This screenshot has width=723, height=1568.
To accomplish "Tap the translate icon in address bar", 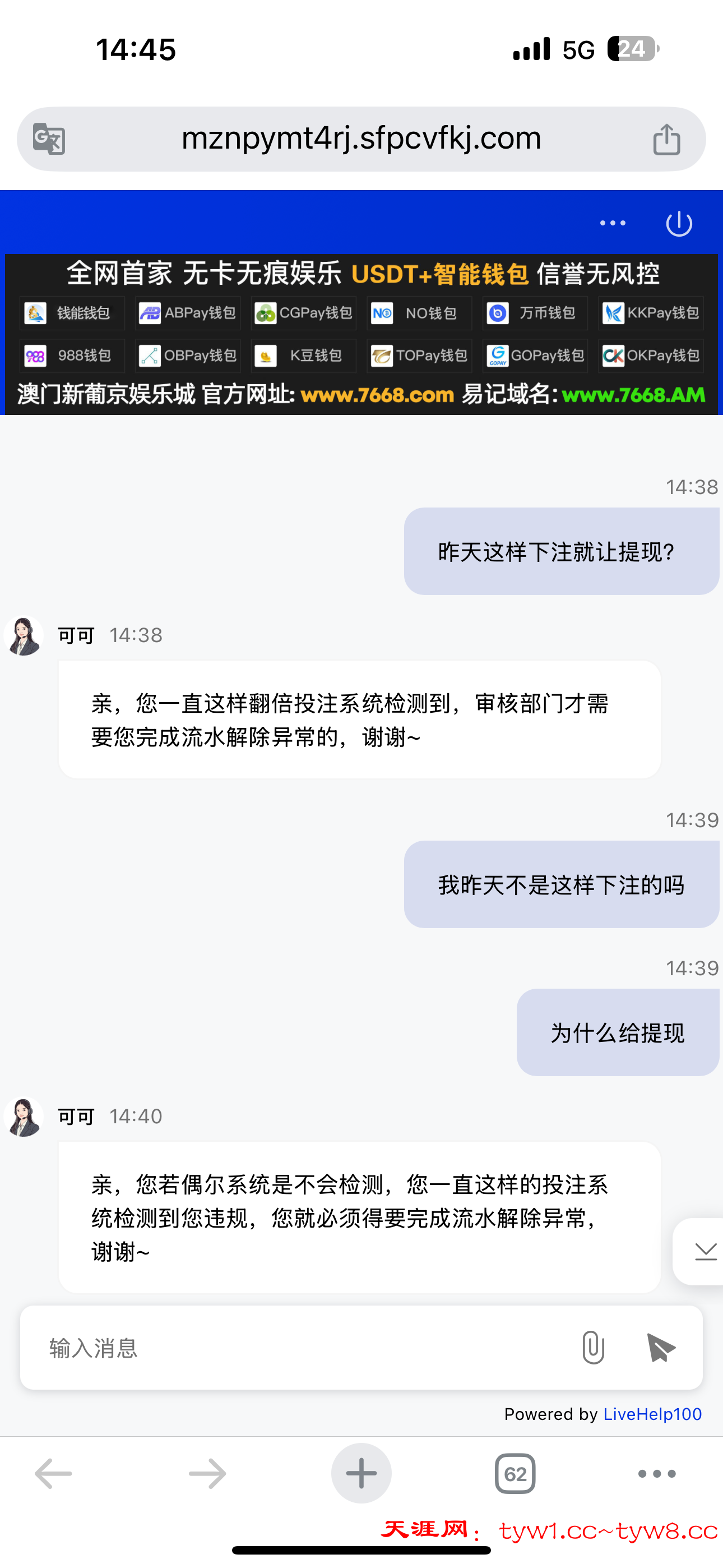I will 49,139.
